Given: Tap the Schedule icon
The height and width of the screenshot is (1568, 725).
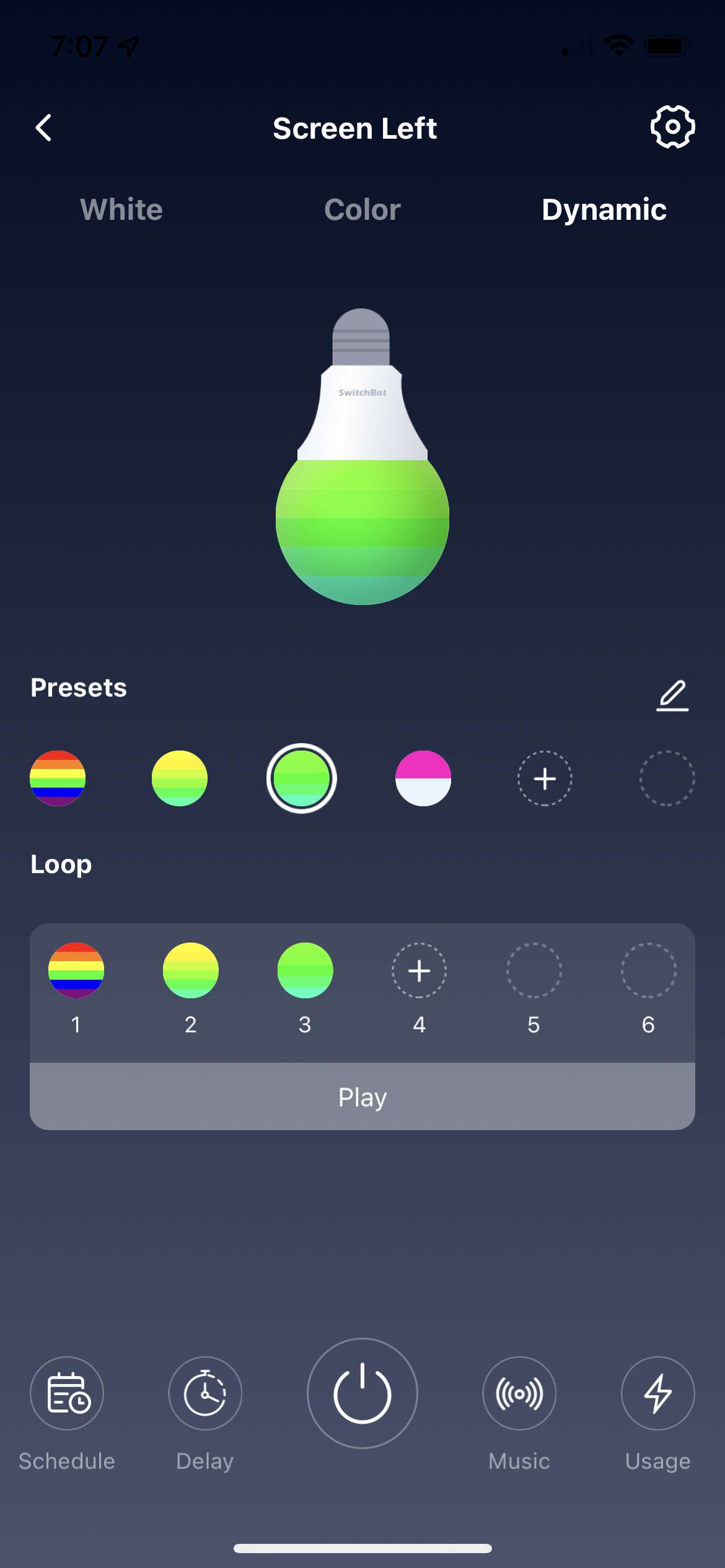Looking at the screenshot, I should point(66,1393).
